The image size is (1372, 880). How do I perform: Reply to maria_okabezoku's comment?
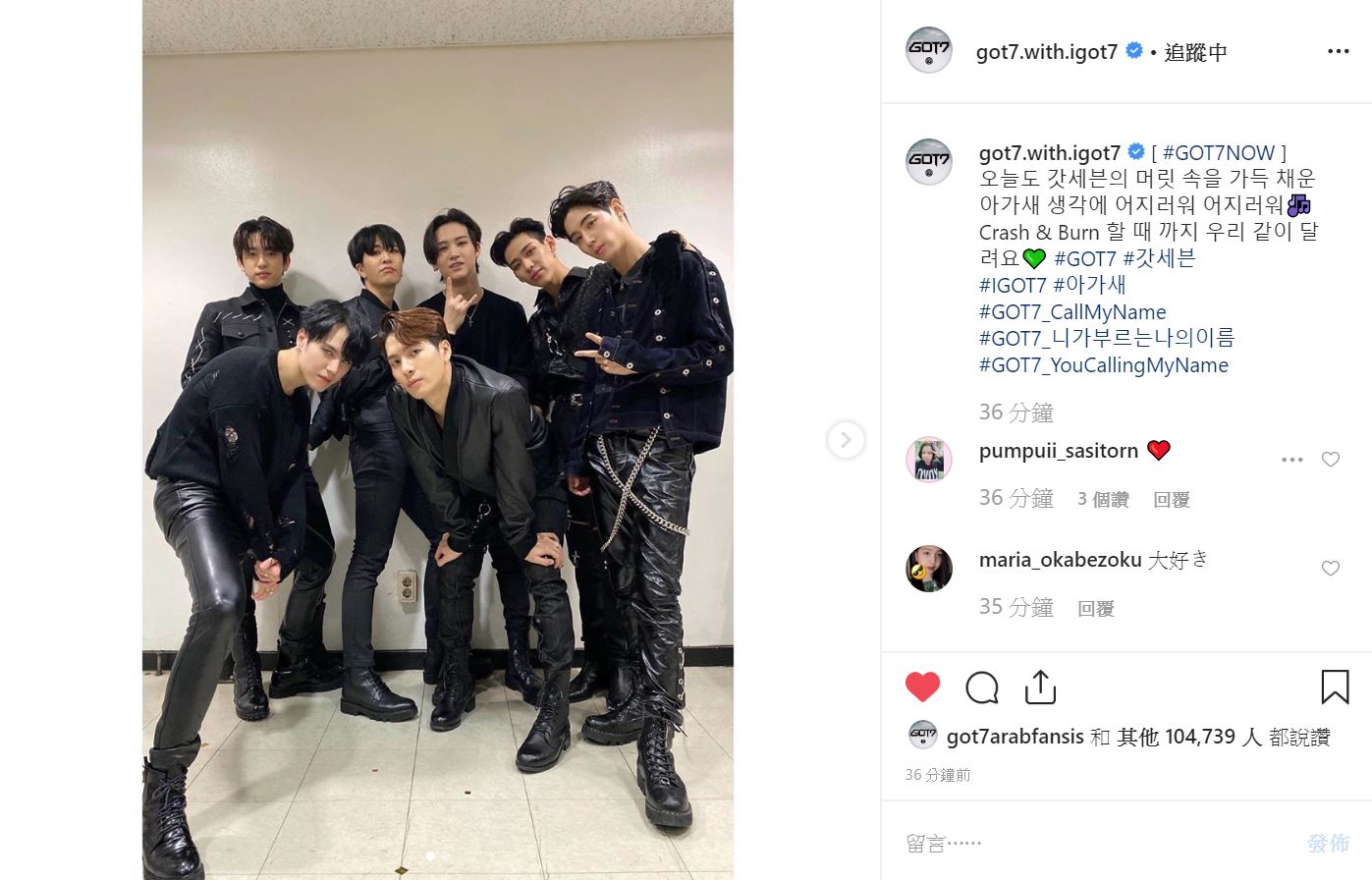pyautogui.click(x=1095, y=609)
